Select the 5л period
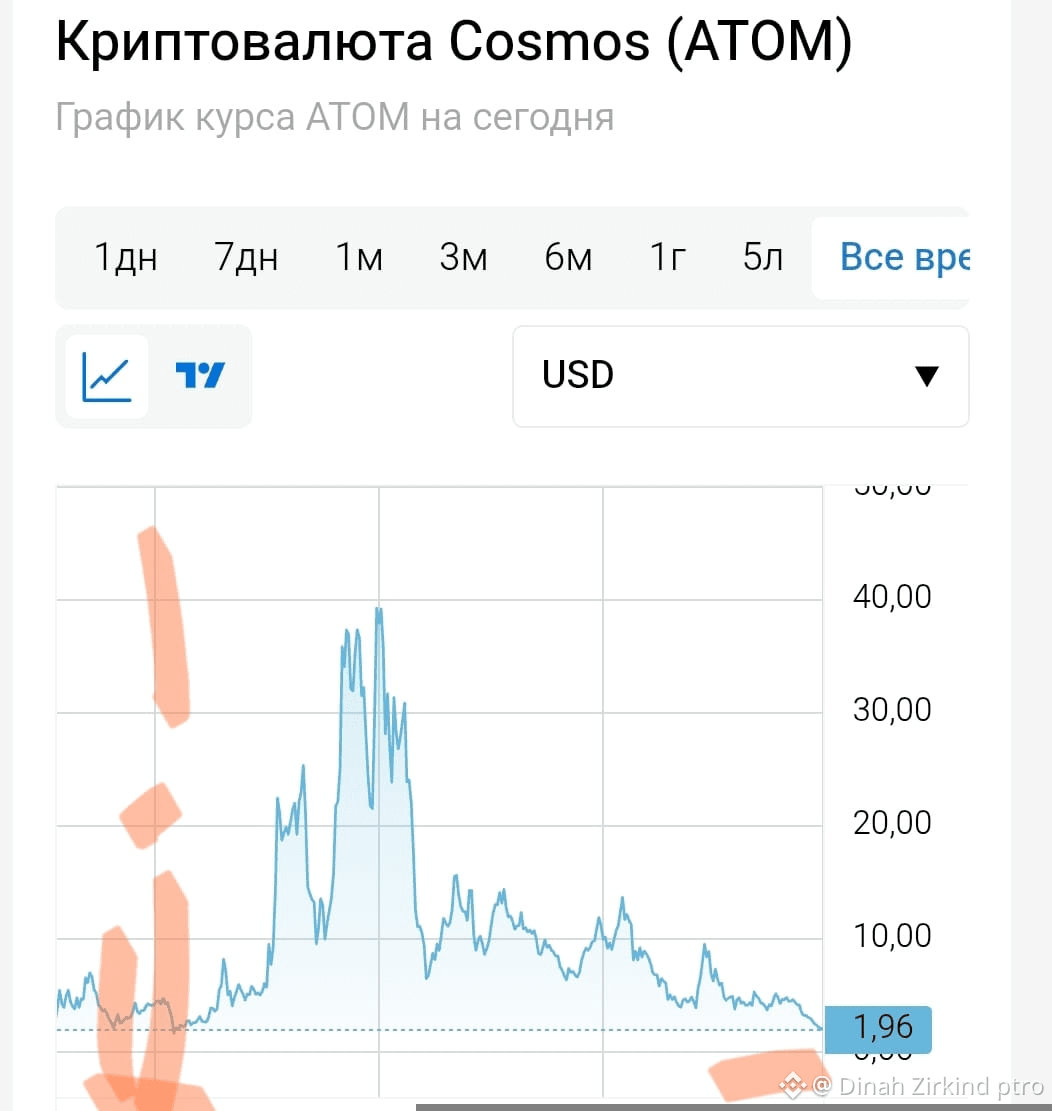This screenshot has width=1052, height=1111. pos(762,257)
